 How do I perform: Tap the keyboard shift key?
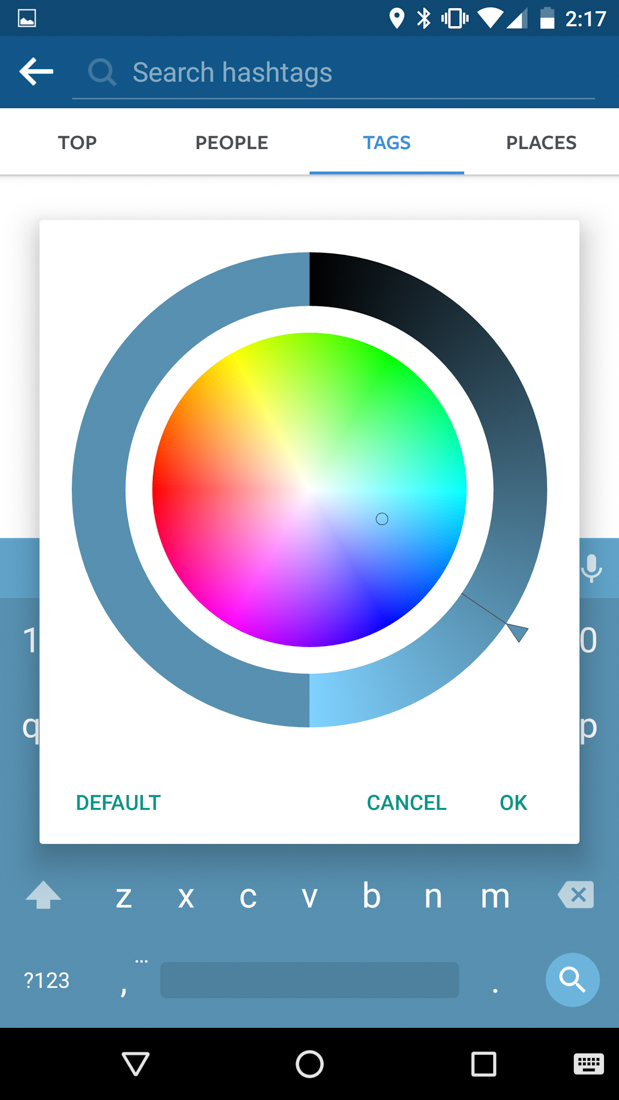click(x=43, y=896)
